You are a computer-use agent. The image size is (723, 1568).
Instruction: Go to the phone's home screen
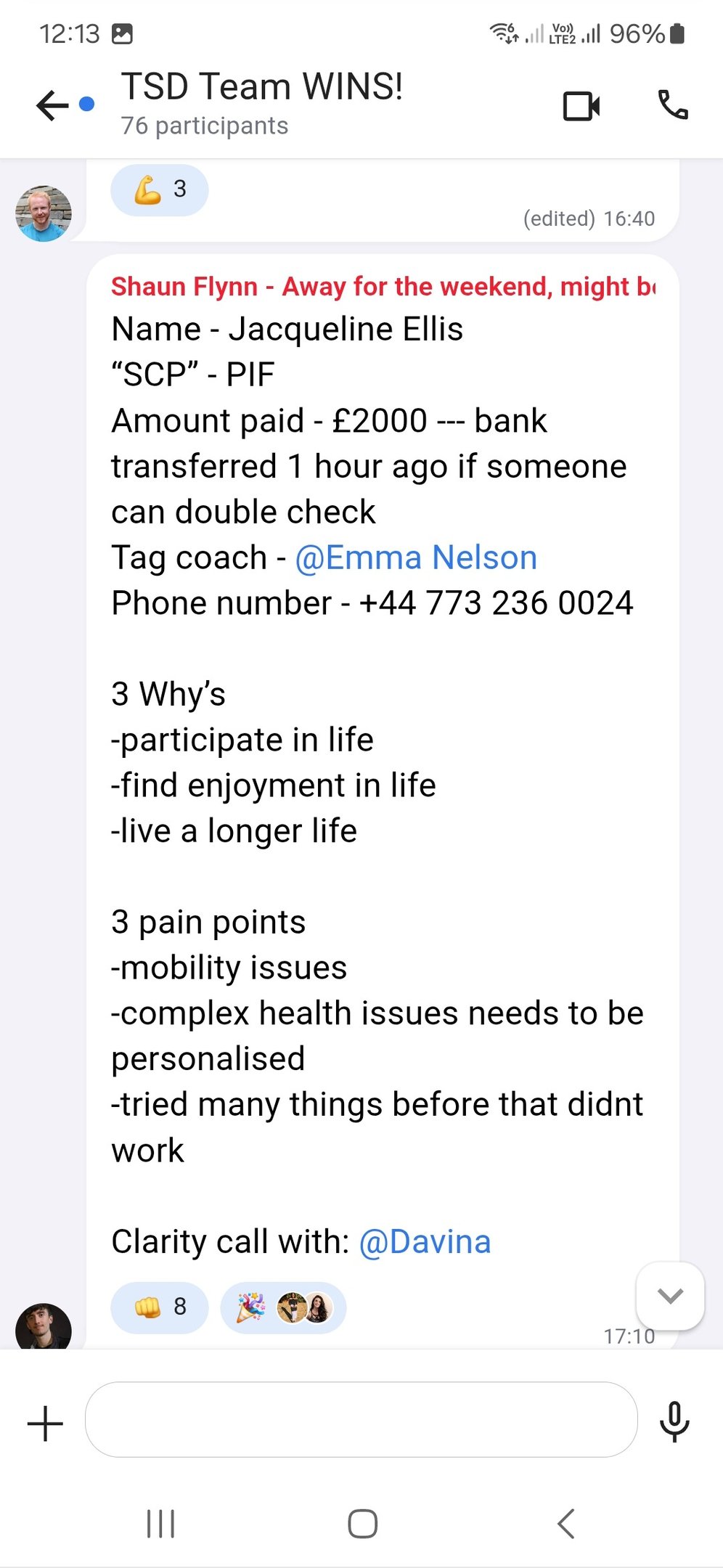362,1524
